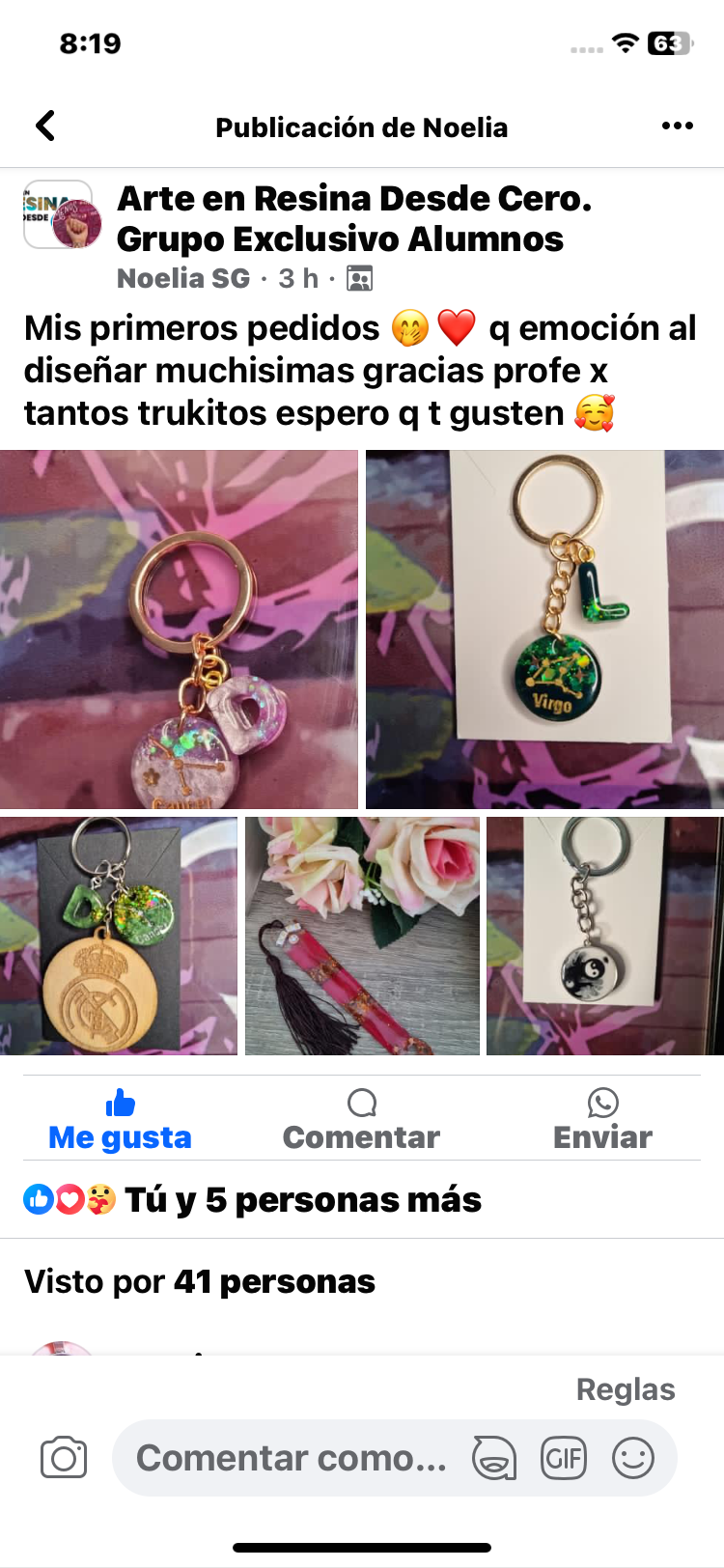Open the yin yang keychain photo
Viewport: 724px width, 1568px height.
click(605, 936)
